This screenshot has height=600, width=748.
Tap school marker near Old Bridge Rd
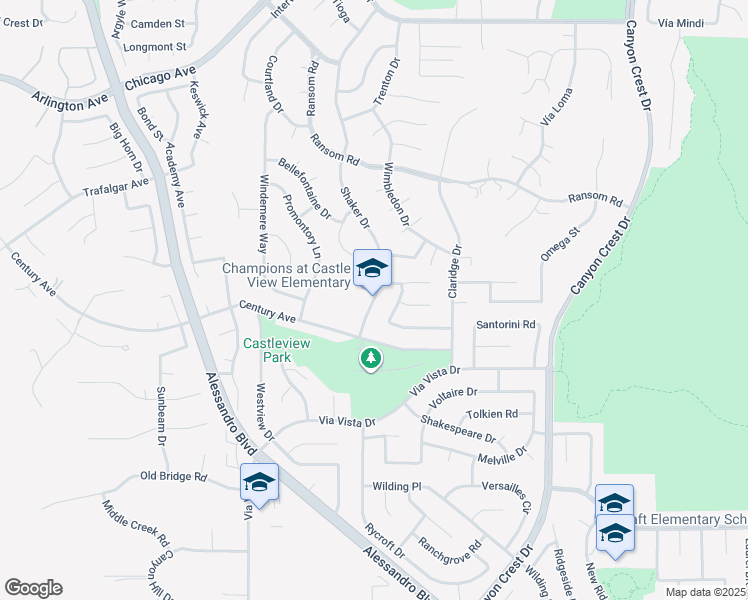coord(259,484)
